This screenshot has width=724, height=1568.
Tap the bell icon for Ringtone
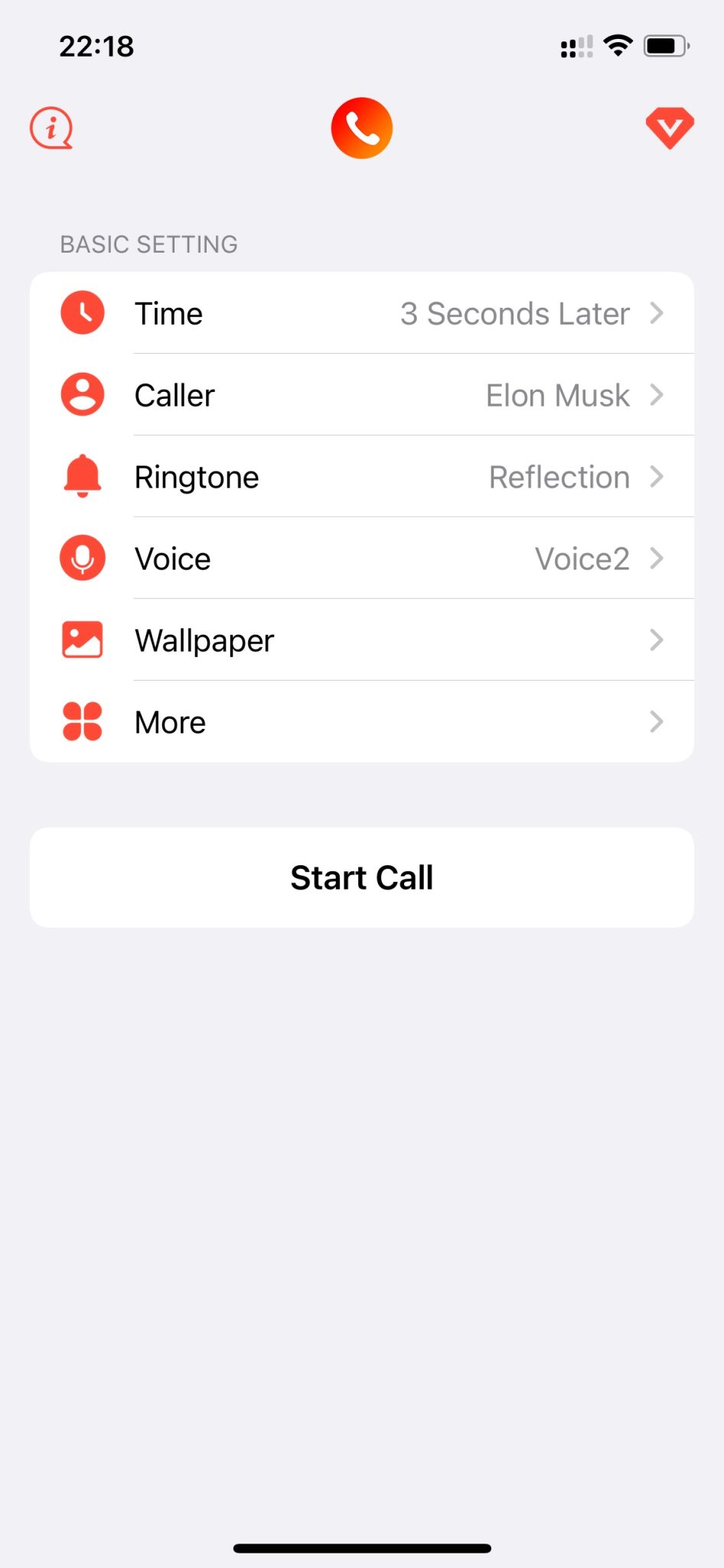82,475
